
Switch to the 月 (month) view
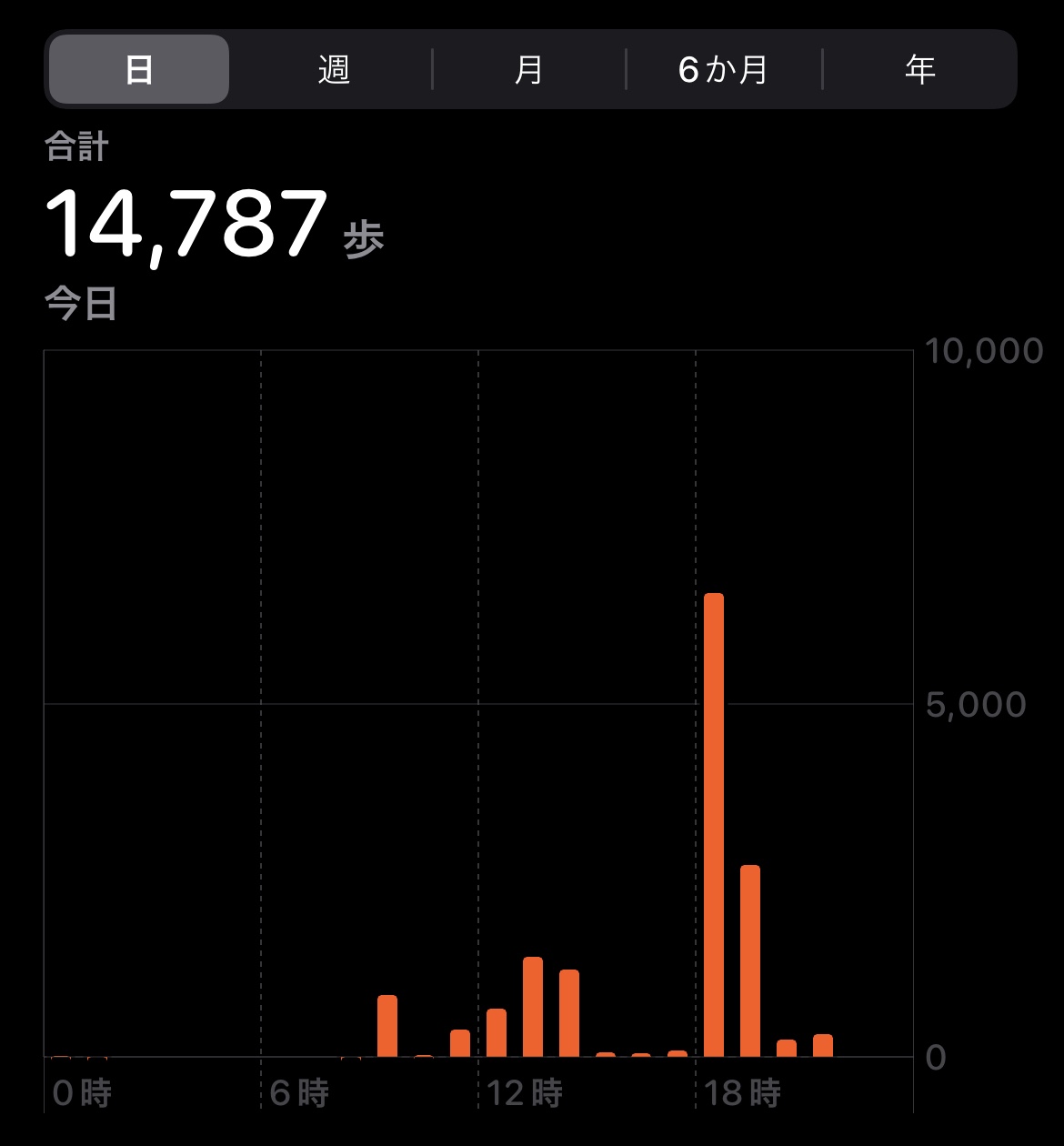click(528, 69)
